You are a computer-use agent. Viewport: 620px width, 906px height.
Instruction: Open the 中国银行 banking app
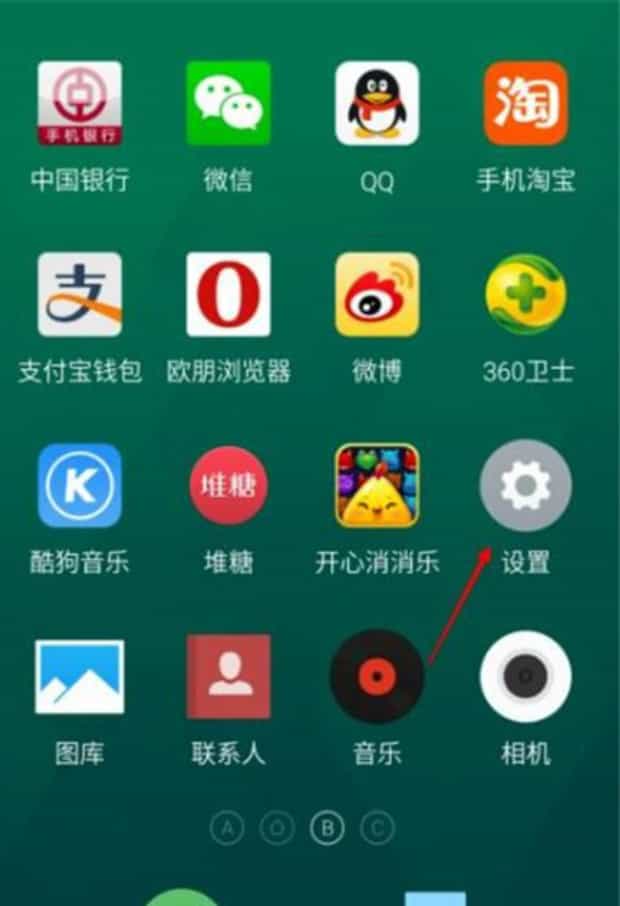click(x=79, y=104)
